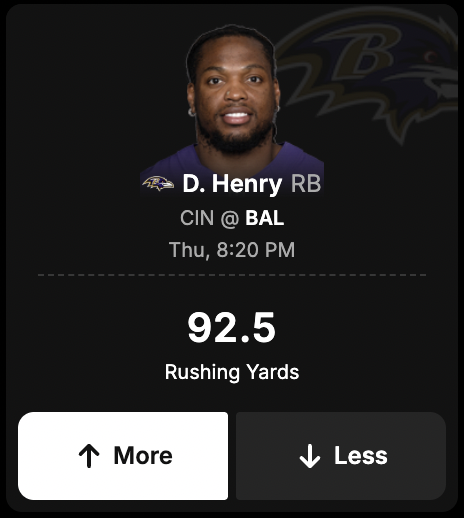Open D. Henry's player card
The image size is (464, 518).
tap(232, 184)
